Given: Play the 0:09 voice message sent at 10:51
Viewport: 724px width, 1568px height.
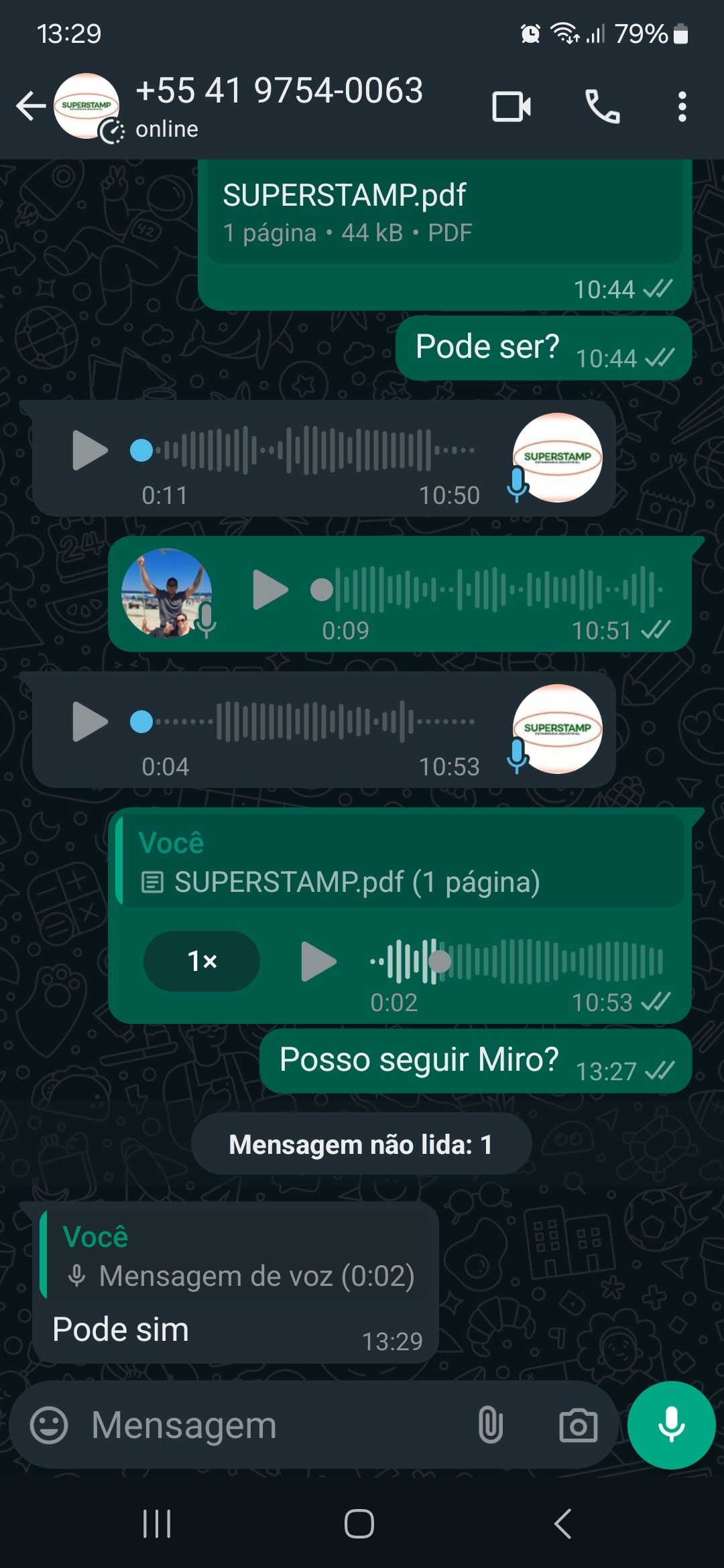Looking at the screenshot, I should pos(270,590).
